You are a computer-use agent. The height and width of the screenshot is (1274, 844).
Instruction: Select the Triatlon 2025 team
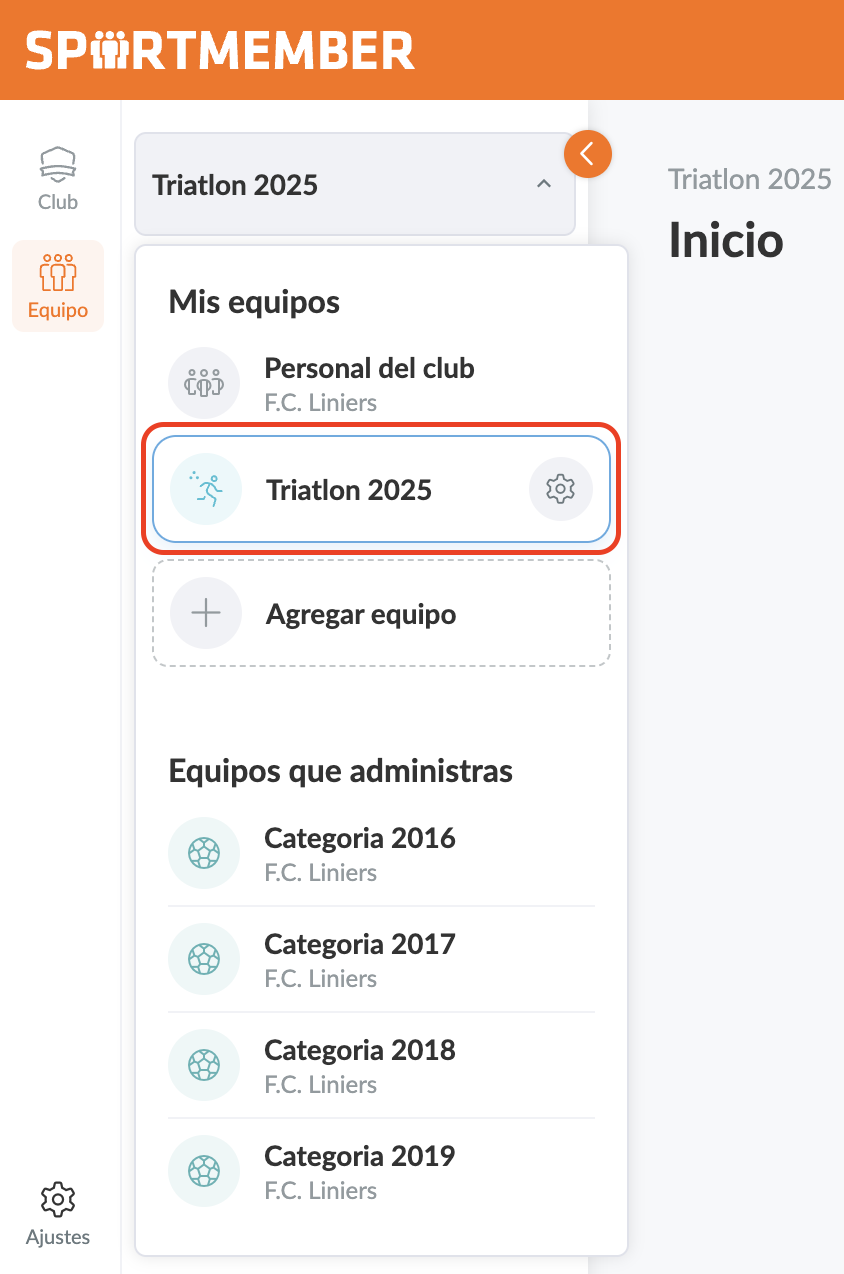click(348, 490)
